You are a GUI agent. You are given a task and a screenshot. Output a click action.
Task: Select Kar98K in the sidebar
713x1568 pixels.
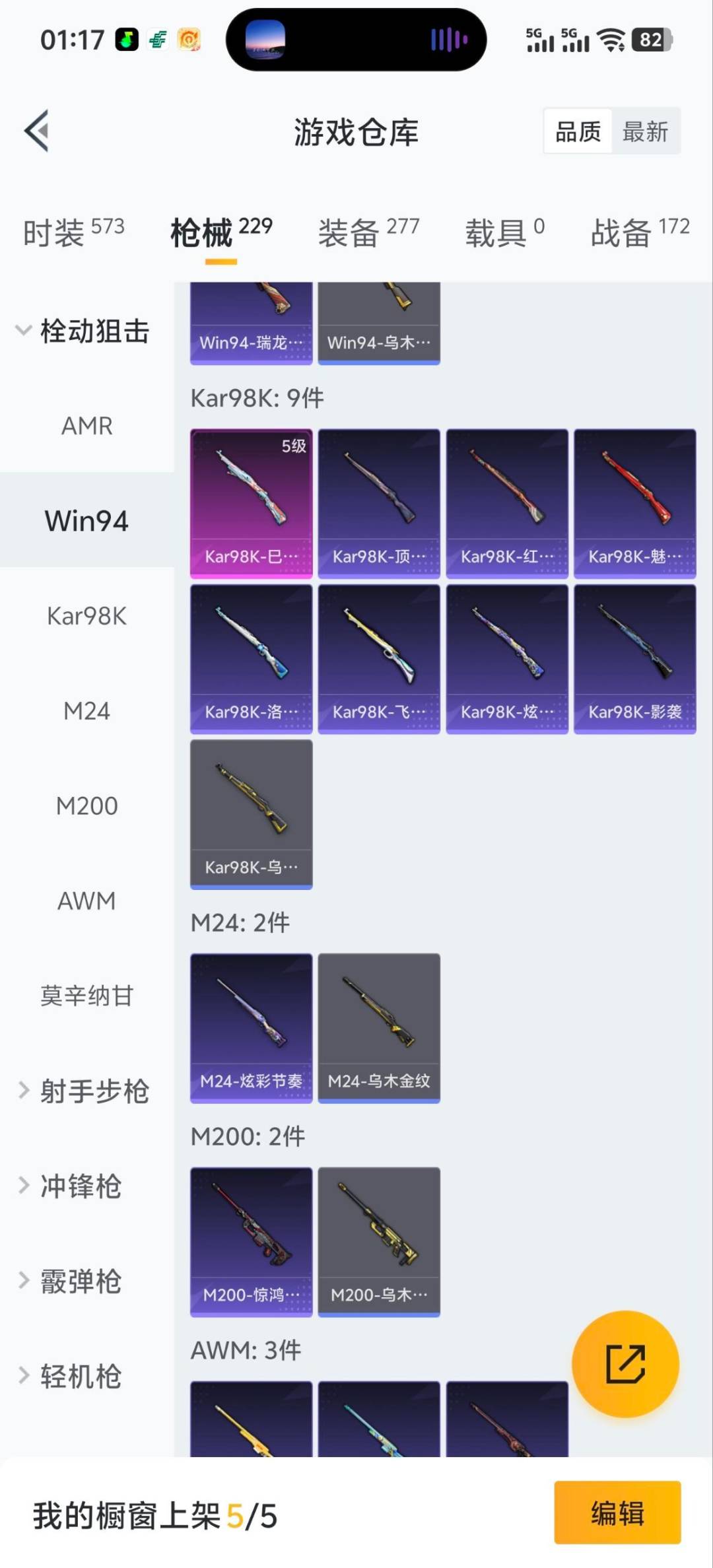[86, 616]
